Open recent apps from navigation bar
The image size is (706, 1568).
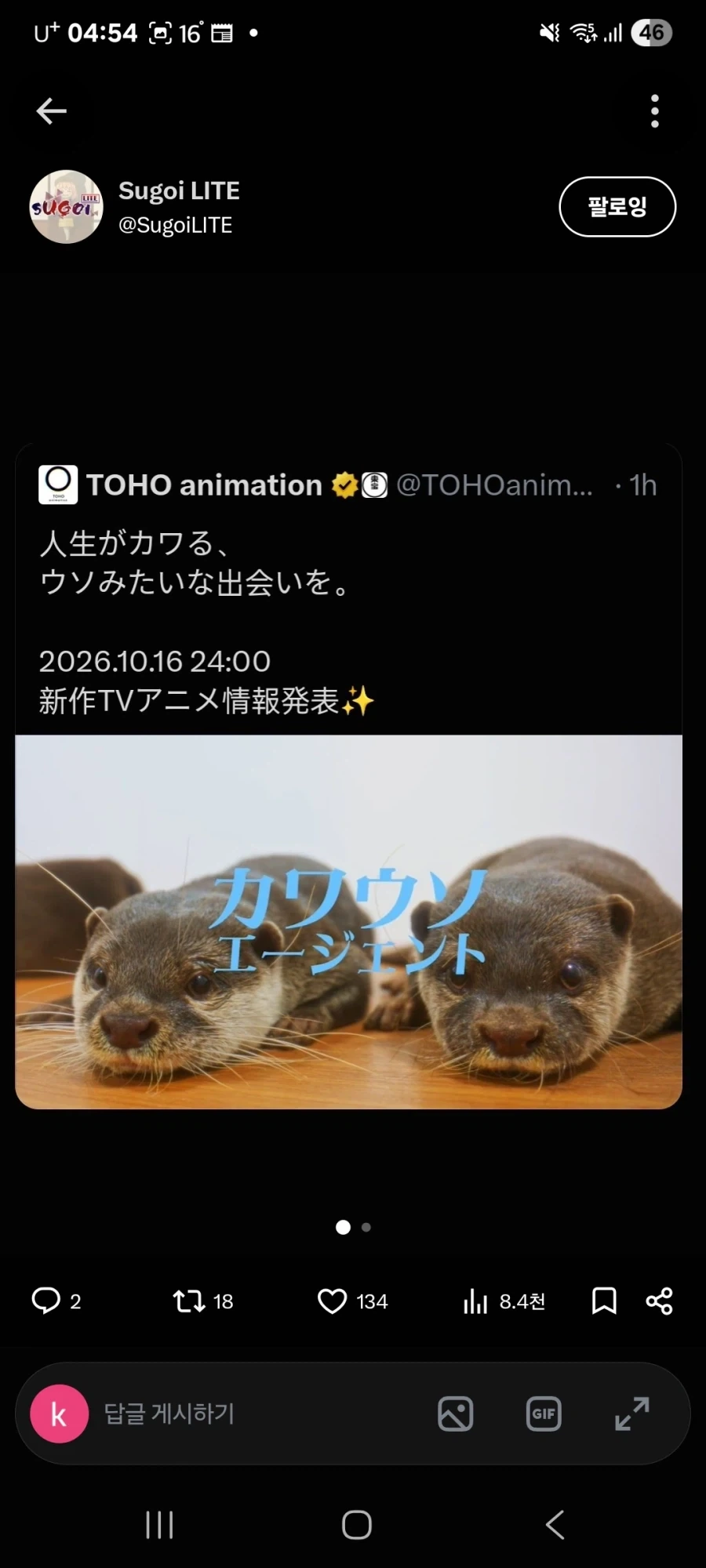(159, 1525)
